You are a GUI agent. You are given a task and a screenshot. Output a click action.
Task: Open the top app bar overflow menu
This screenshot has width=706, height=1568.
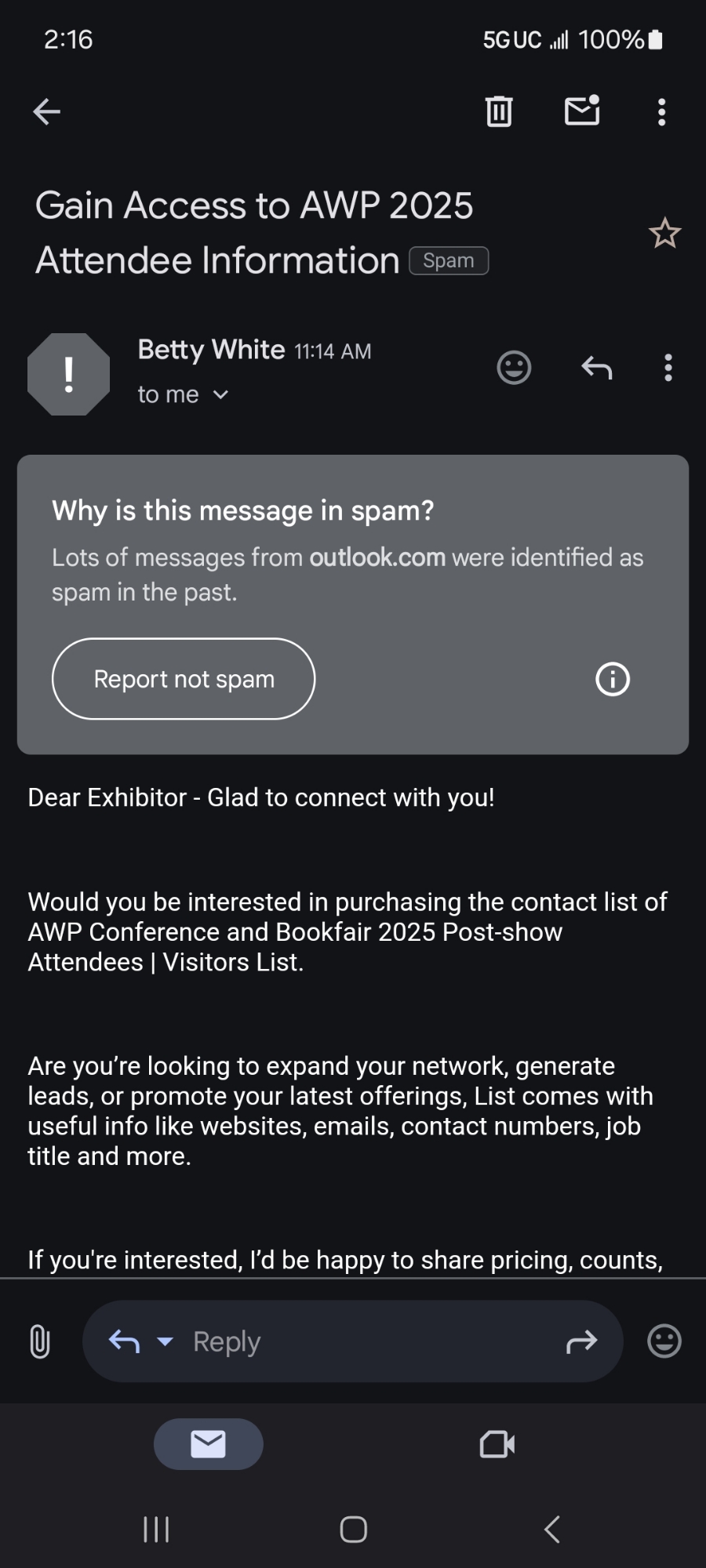pyautogui.click(x=662, y=112)
